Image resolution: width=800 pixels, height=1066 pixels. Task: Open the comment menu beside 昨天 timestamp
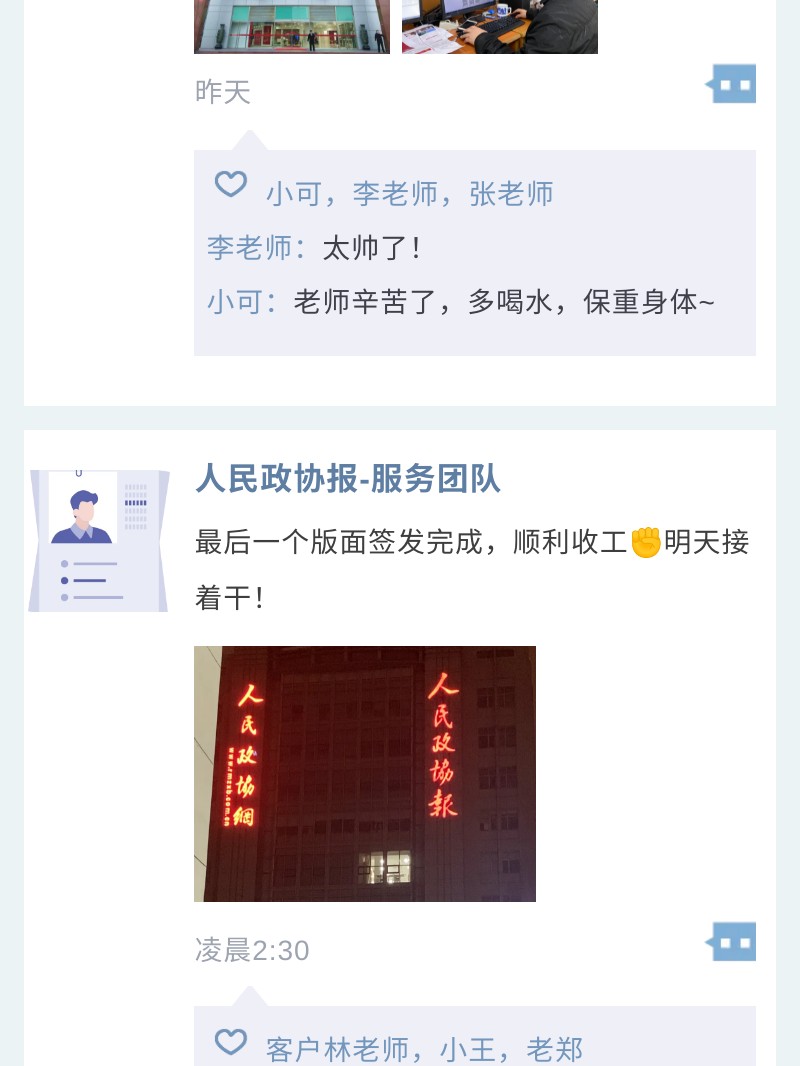click(733, 84)
